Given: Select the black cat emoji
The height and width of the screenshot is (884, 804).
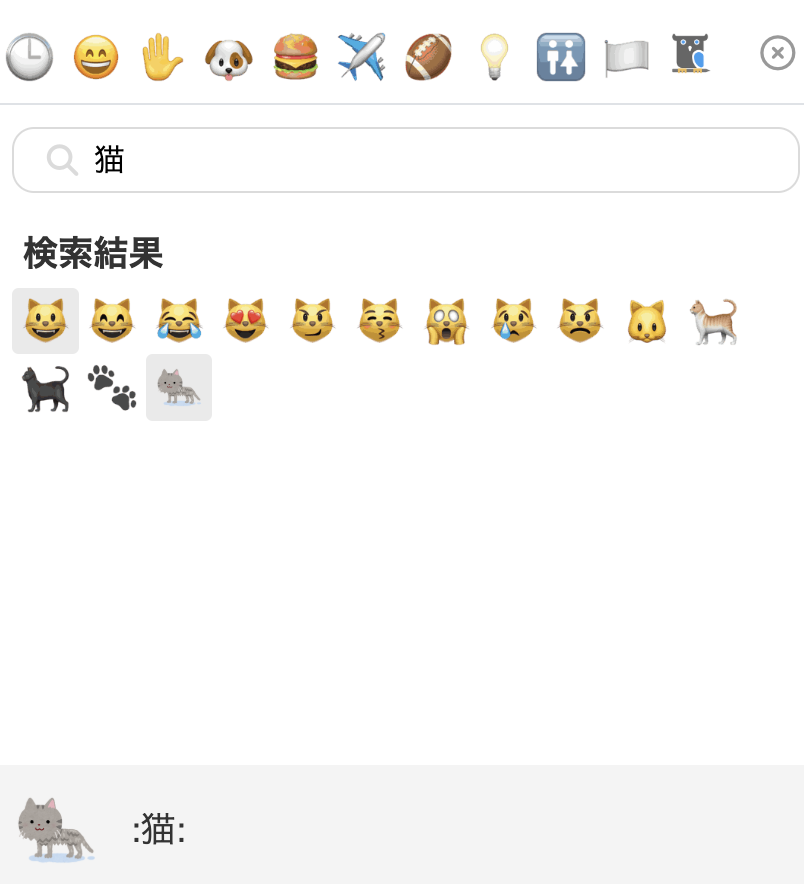Looking at the screenshot, I should tap(46, 387).
